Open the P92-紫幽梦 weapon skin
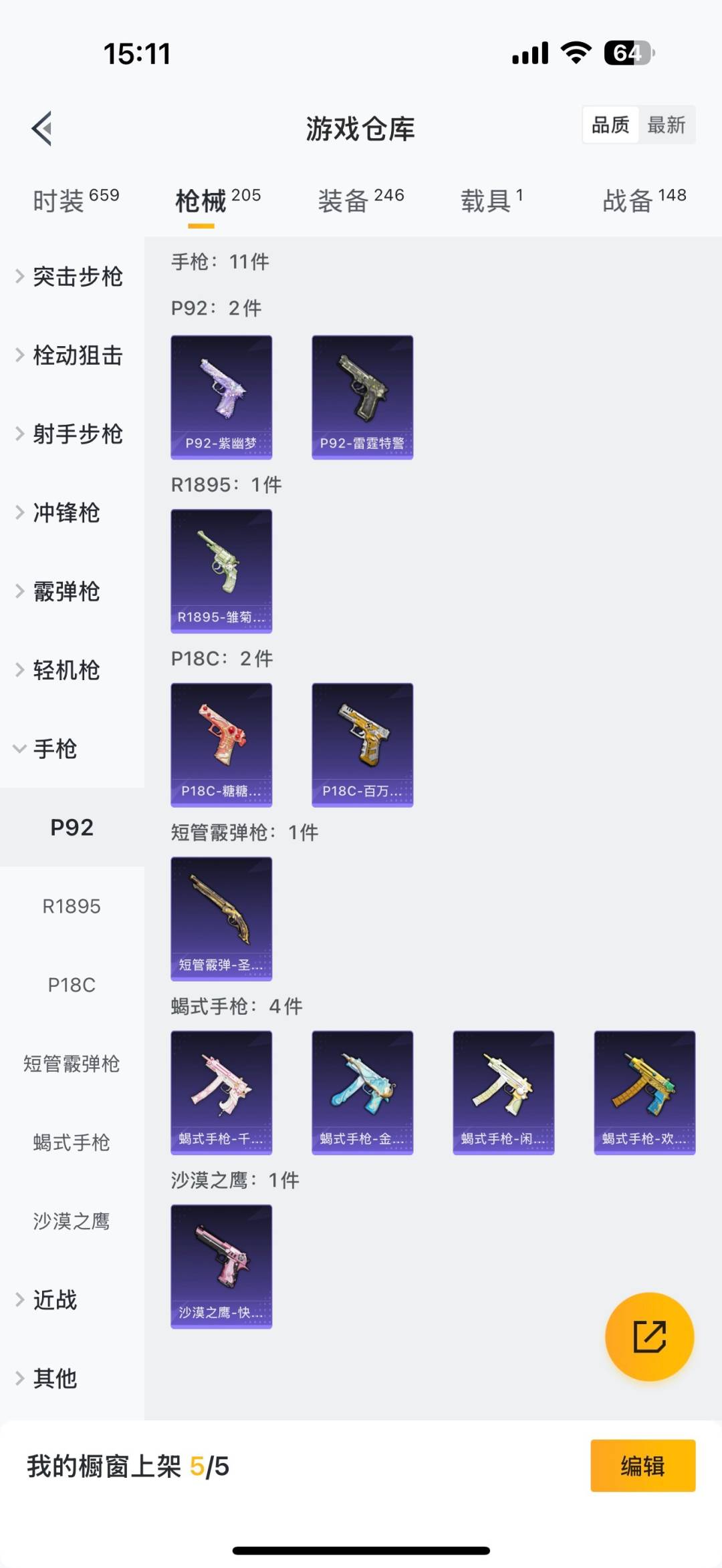Screen dimensions: 722x1568 pyautogui.click(x=221, y=396)
